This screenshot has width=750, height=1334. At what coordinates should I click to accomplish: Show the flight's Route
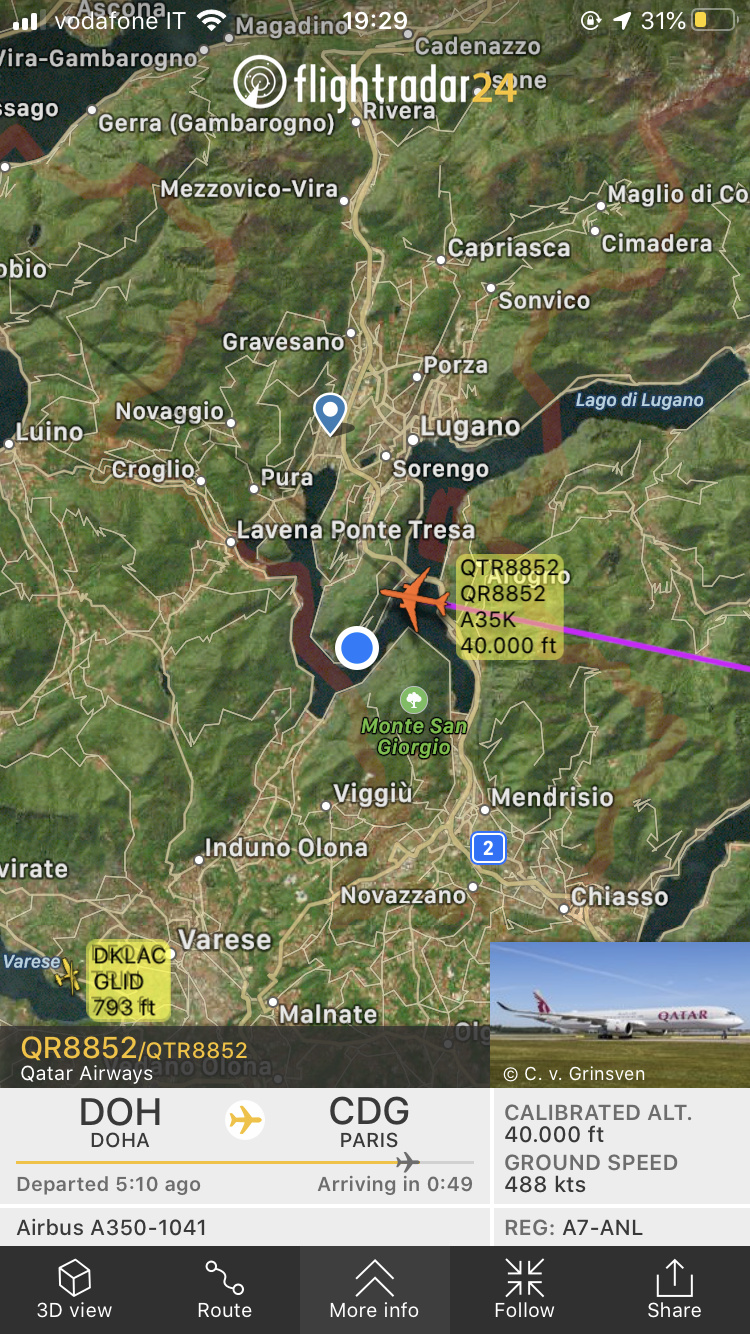(x=225, y=1290)
